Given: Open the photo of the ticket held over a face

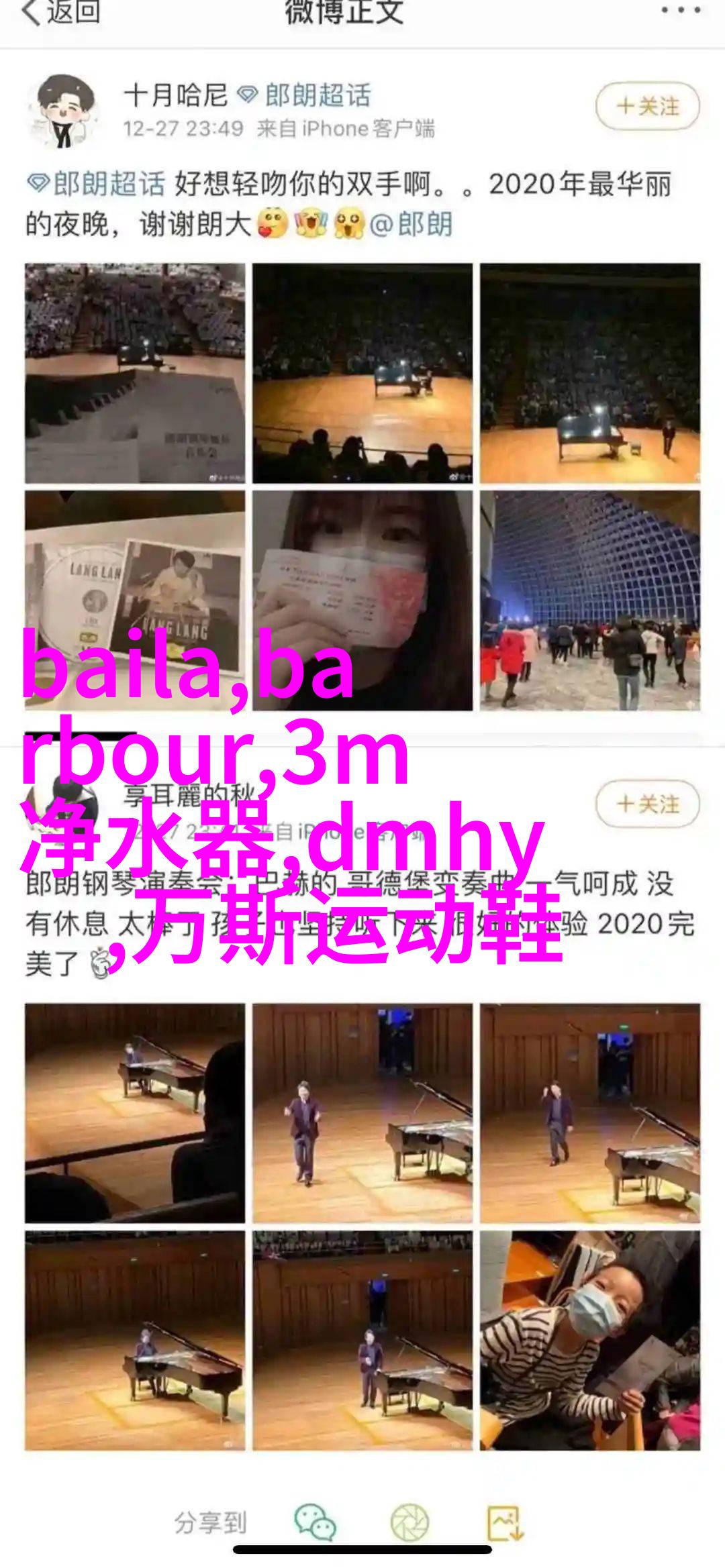Looking at the screenshot, I should click(362, 599).
